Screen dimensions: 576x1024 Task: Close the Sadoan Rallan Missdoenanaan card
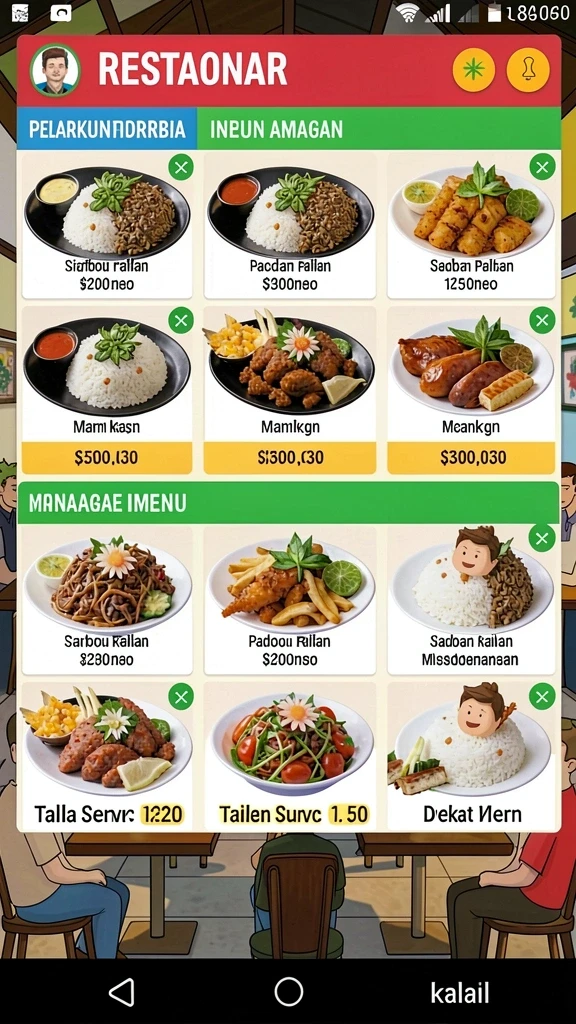pyautogui.click(x=542, y=538)
